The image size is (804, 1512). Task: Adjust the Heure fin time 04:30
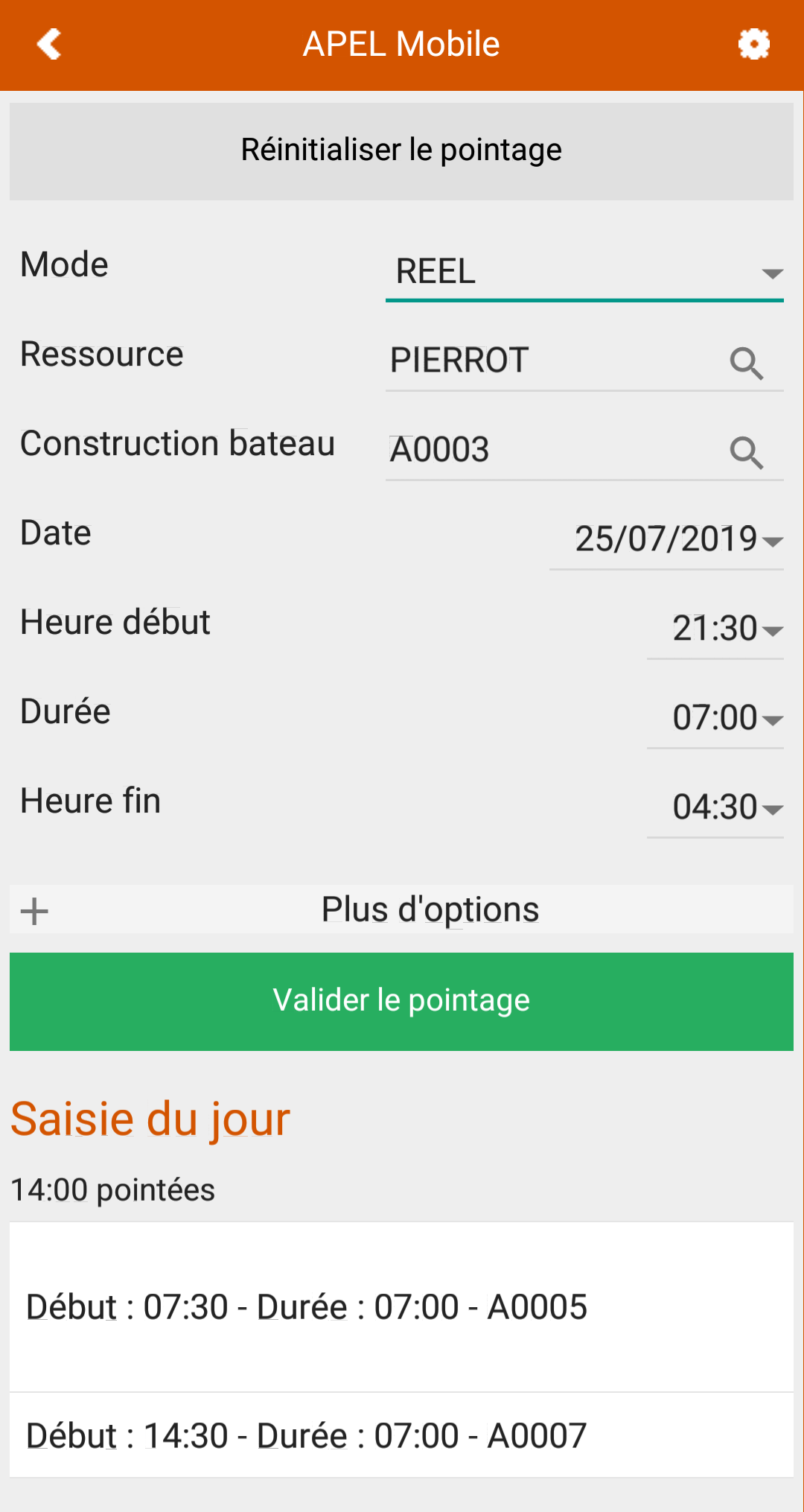715,808
